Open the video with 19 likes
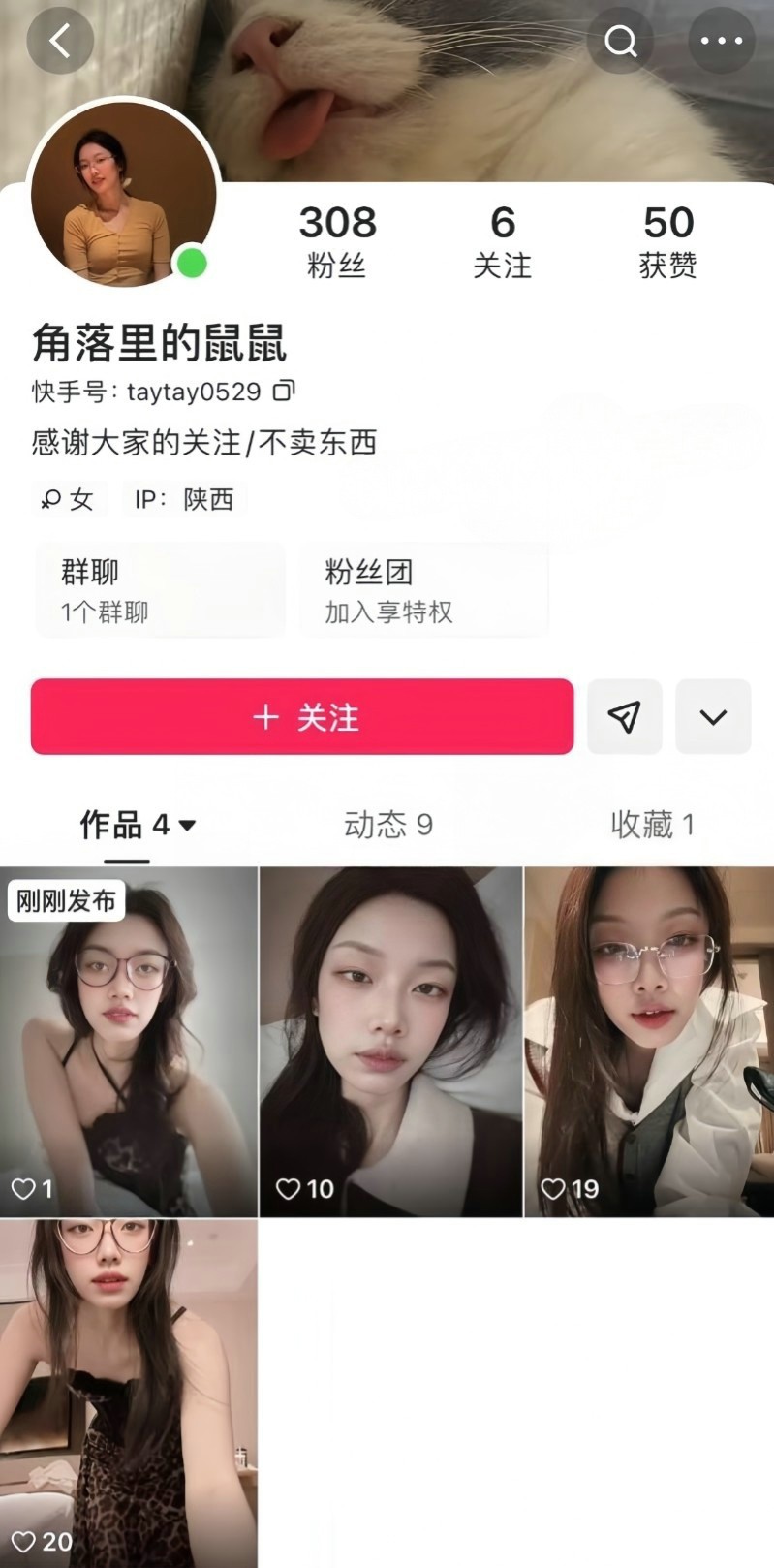Viewport: 774px width, 1568px height. [x=649, y=1042]
